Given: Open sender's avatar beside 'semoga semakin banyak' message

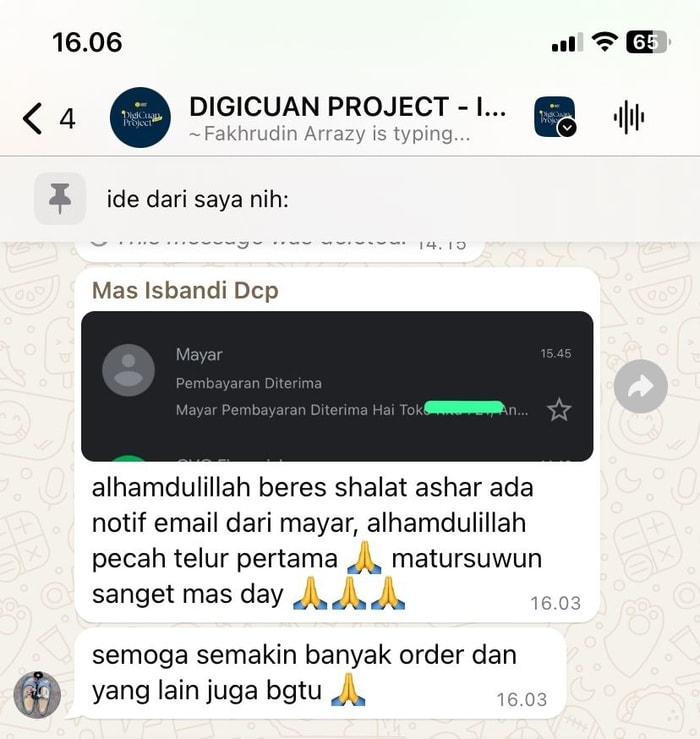Looking at the screenshot, I should click(38, 695).
